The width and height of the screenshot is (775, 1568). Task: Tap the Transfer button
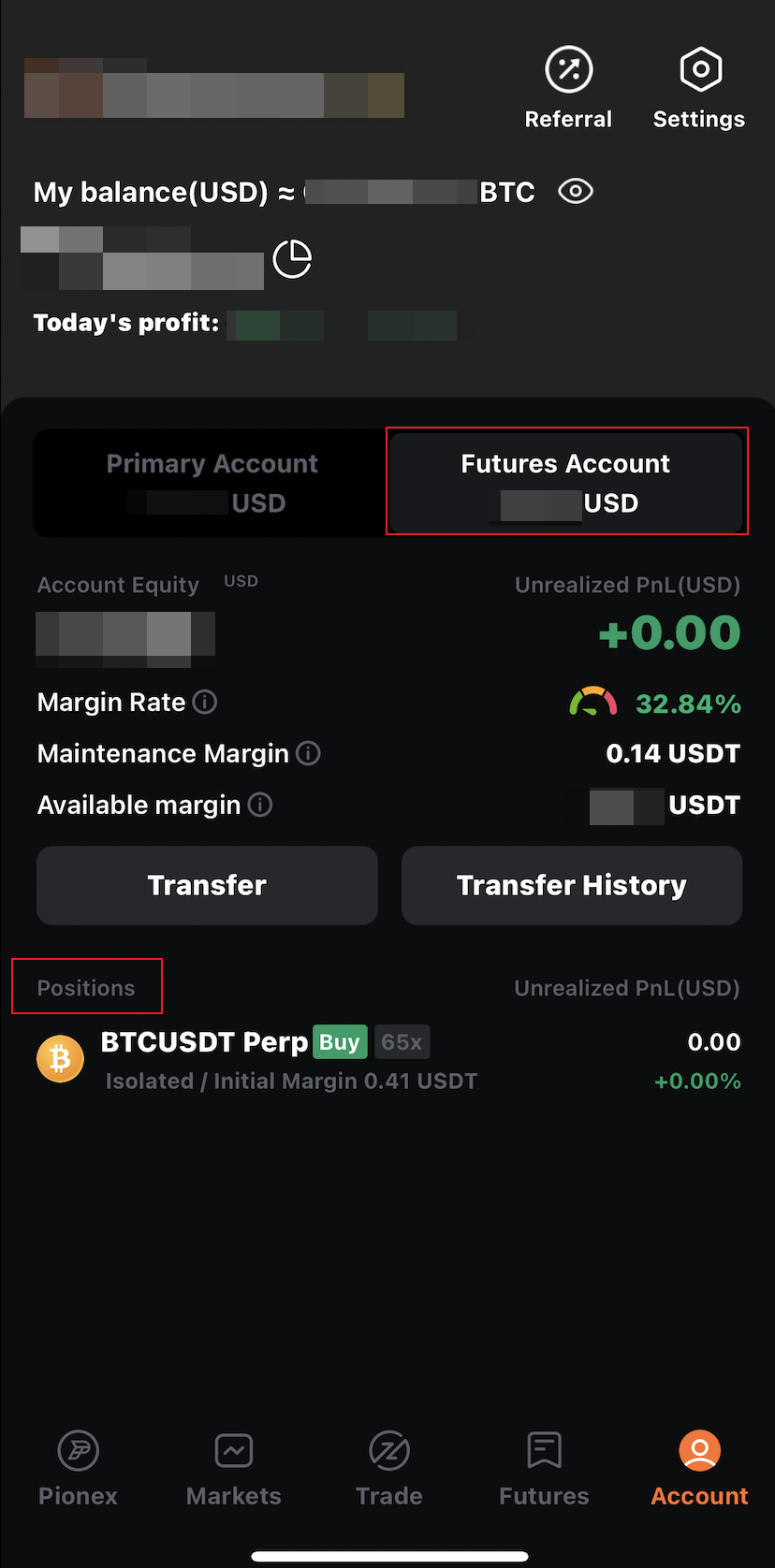point(207,885)
